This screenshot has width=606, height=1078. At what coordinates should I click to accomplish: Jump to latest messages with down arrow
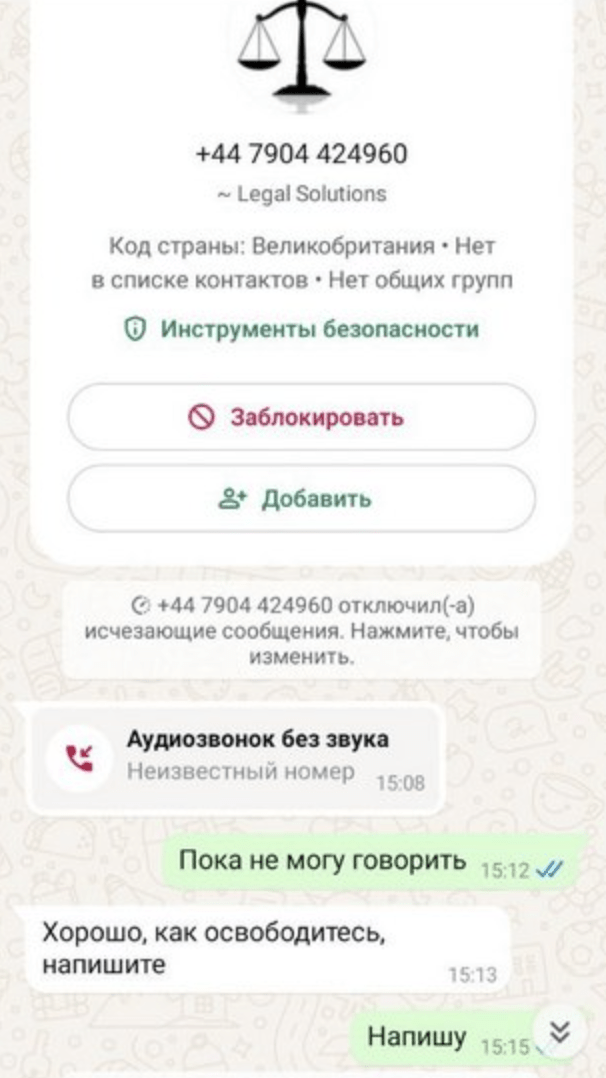559,1033
